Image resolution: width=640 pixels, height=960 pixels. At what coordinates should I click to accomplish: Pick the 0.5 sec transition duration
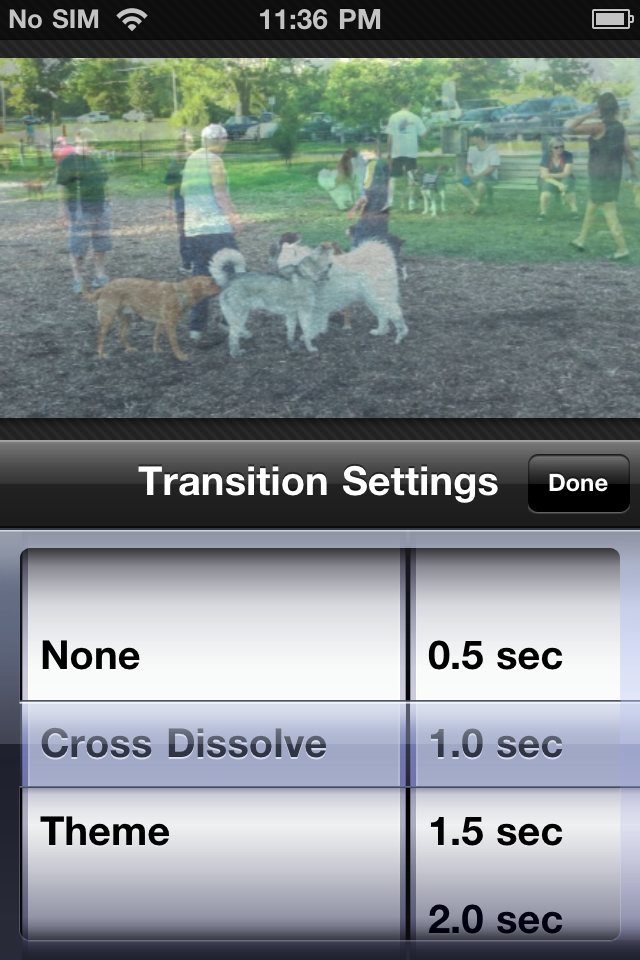496,657
